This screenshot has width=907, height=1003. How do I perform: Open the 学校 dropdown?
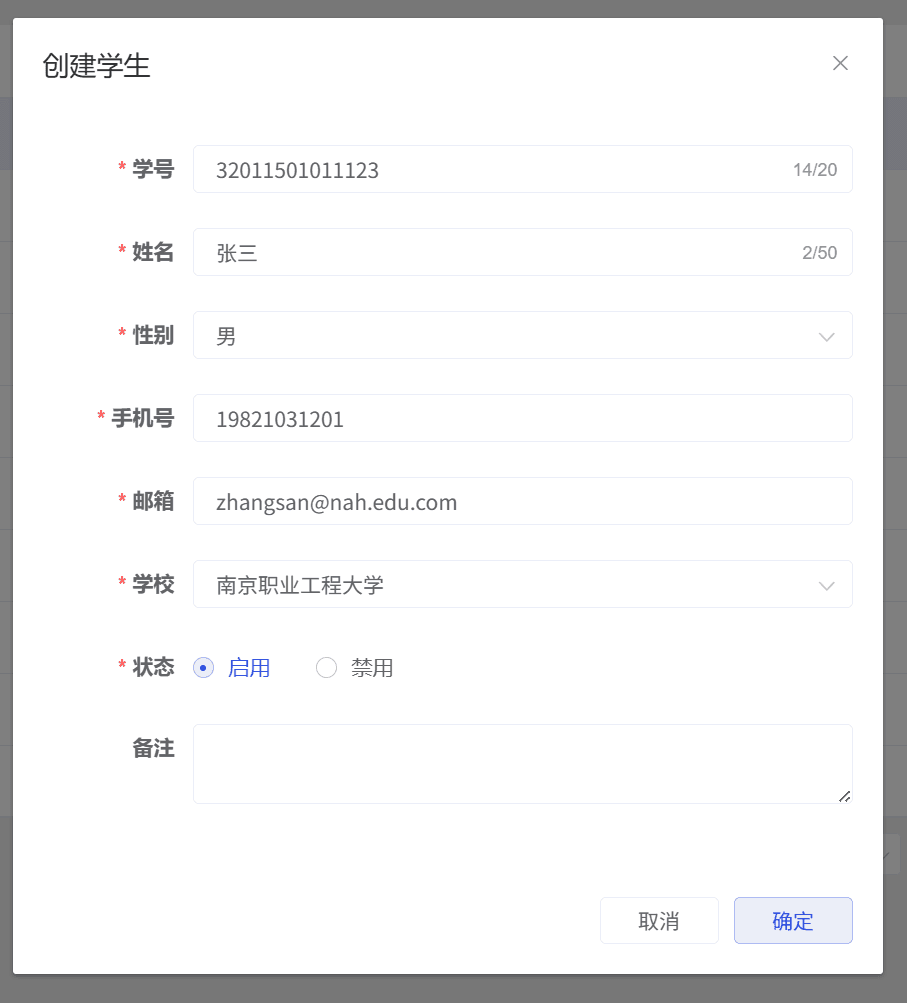(x=522, y=584)
